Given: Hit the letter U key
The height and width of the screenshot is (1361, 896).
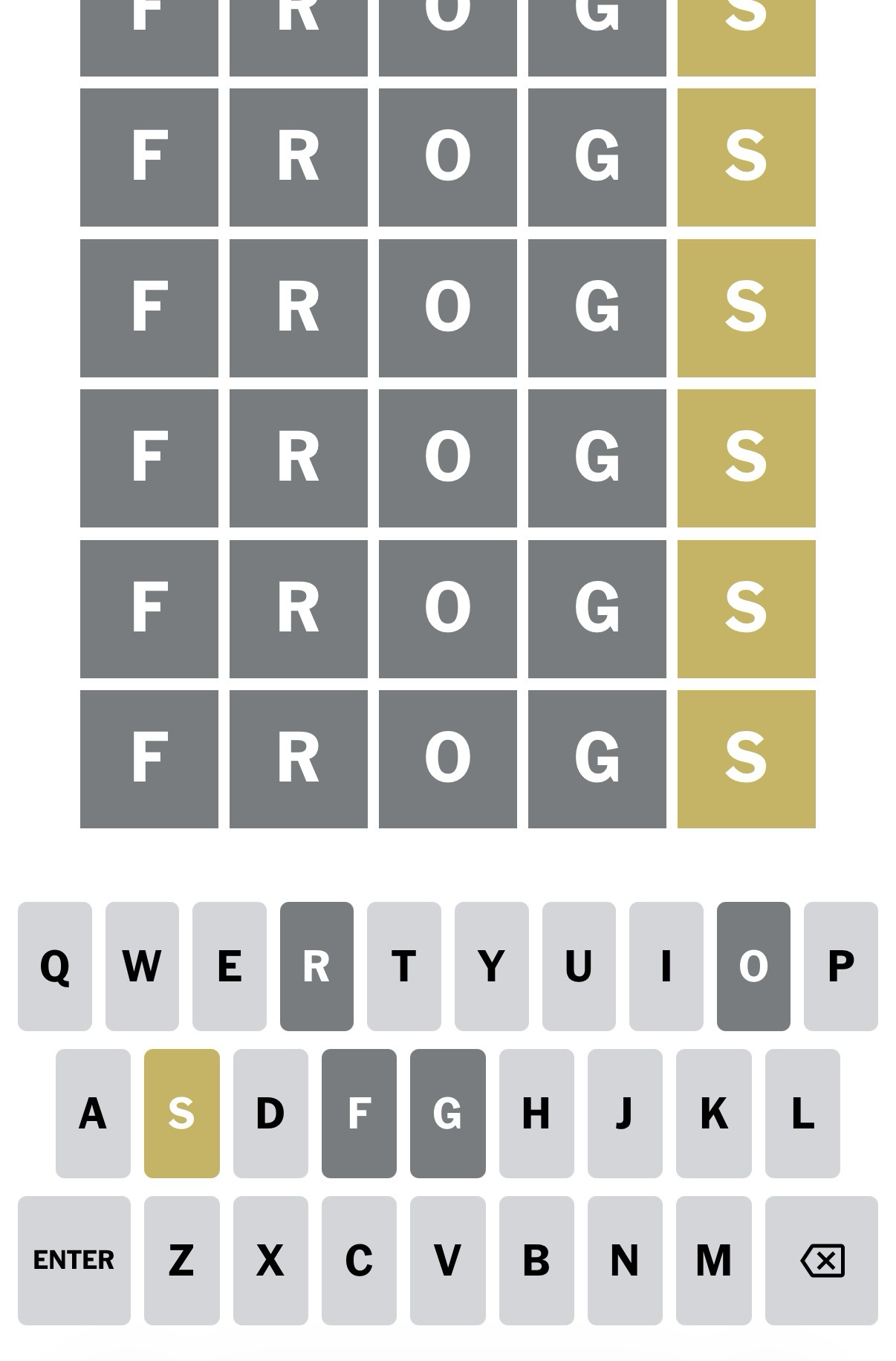Looking at the screenshot, I should click(x=579, y=966).
